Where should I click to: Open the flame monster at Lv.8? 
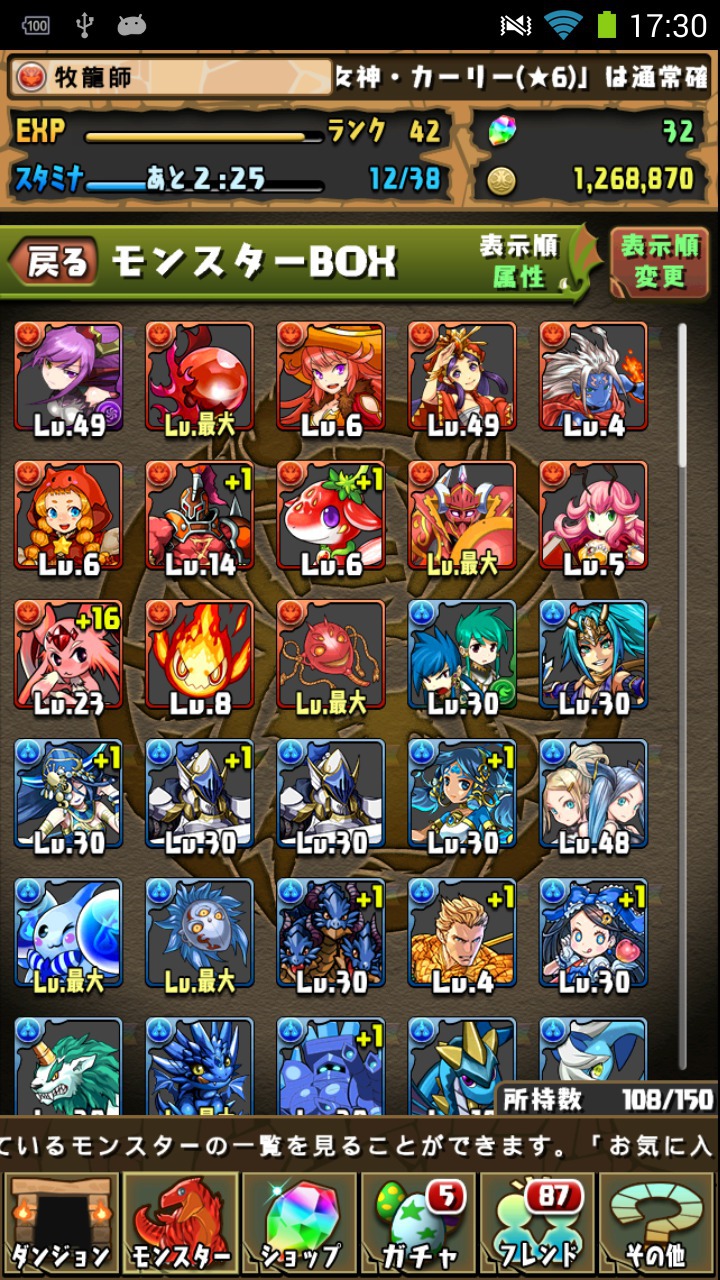[x=200, y=654]
